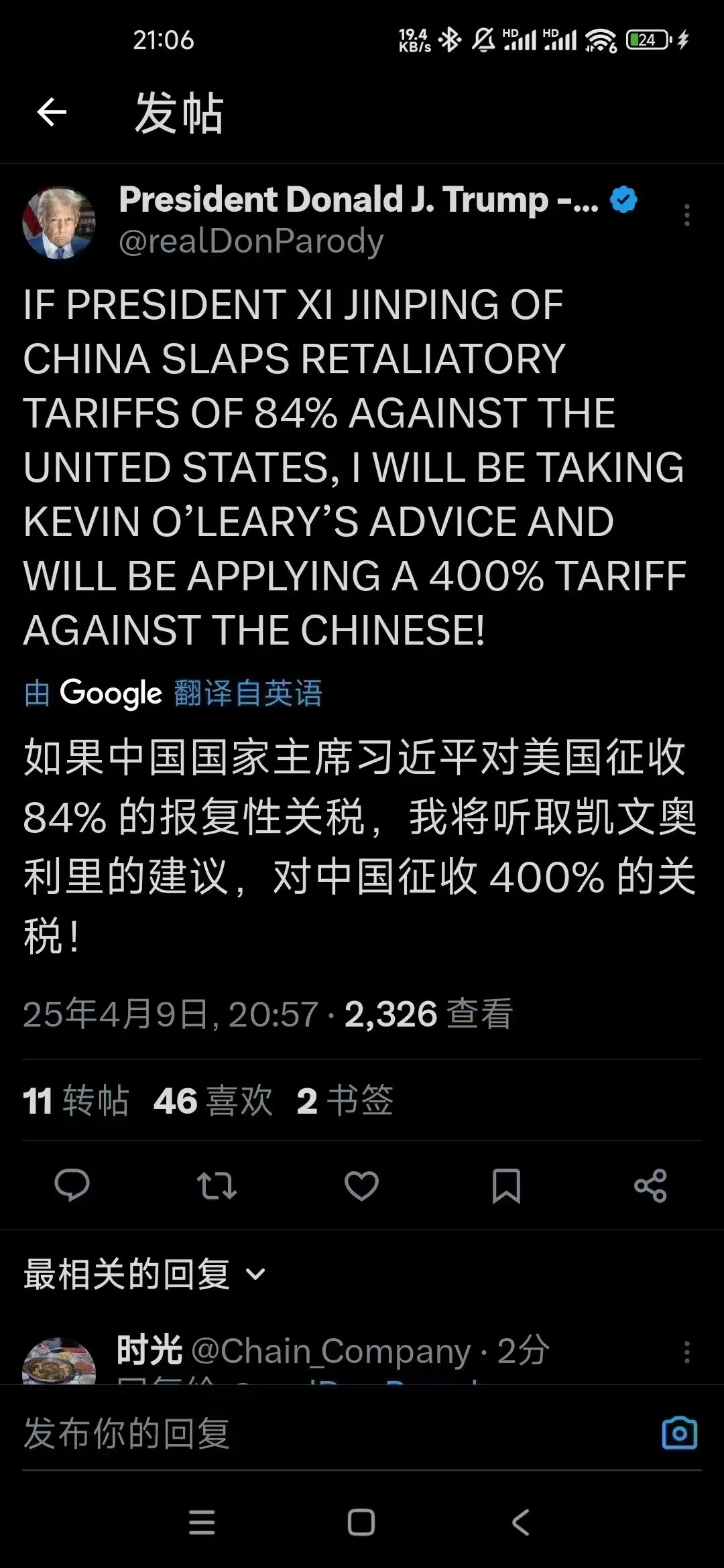The image size is (724, 1568).
Task: Tap the Google translated-from-English label
Action: (173, 693)
